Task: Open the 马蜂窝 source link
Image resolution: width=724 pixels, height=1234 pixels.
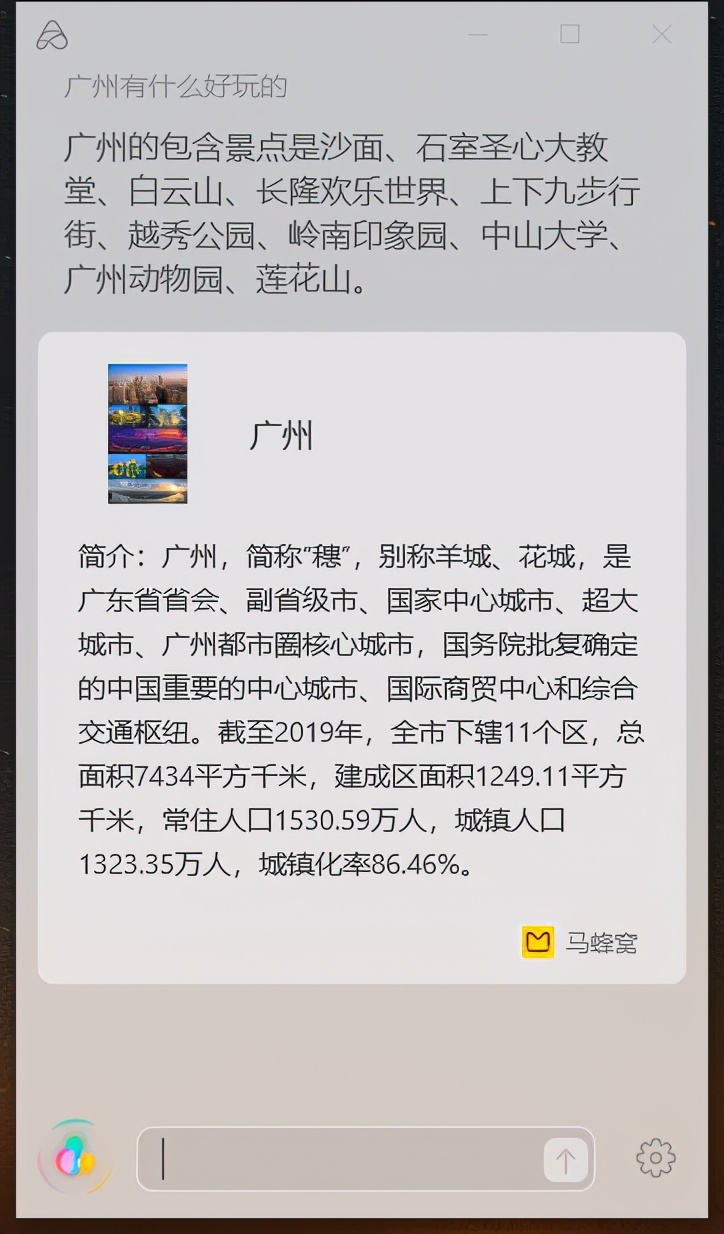Action: [x=580, y=942]
